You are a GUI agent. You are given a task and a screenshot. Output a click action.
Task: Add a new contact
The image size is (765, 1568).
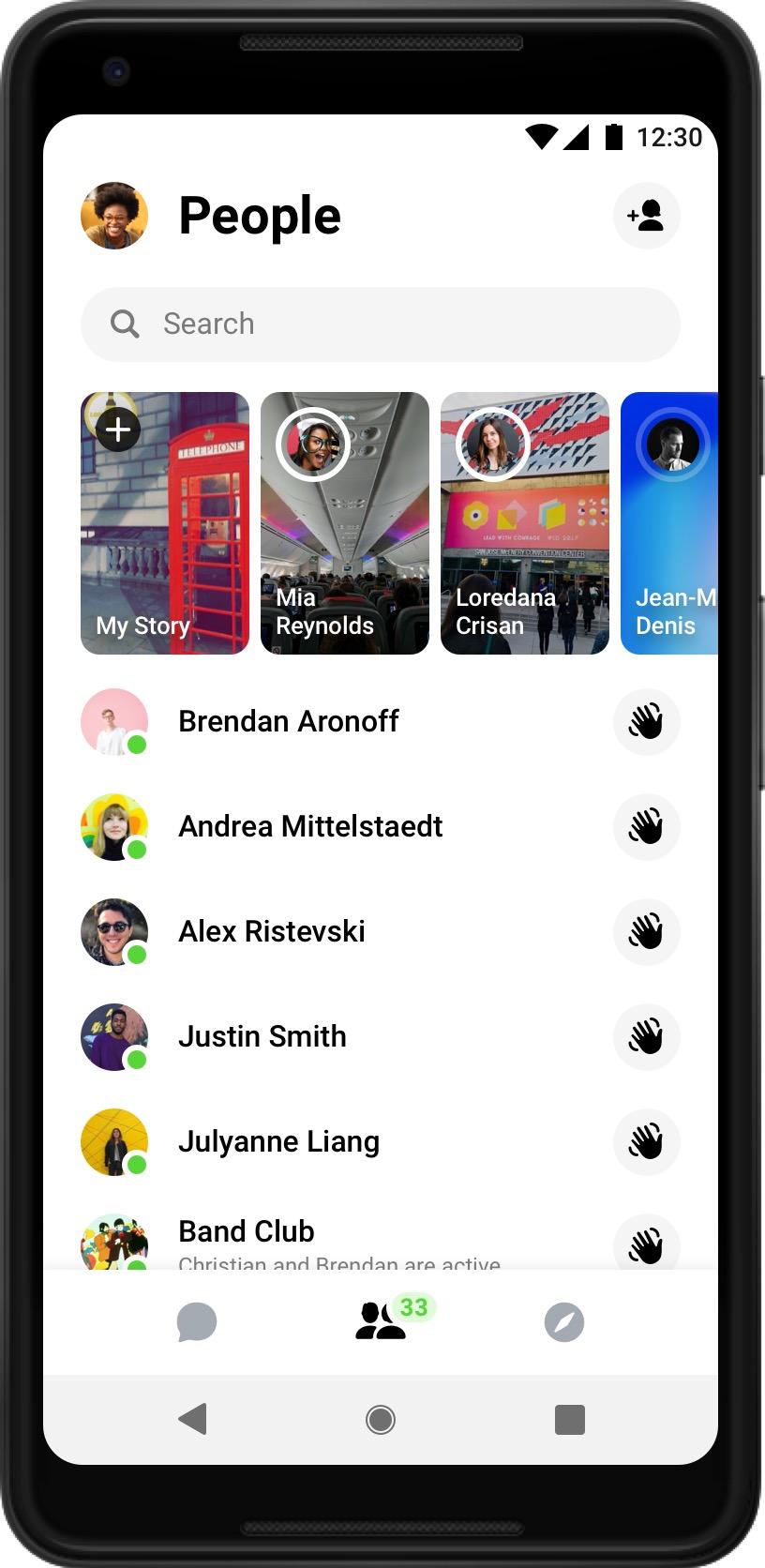click(646, 216)
